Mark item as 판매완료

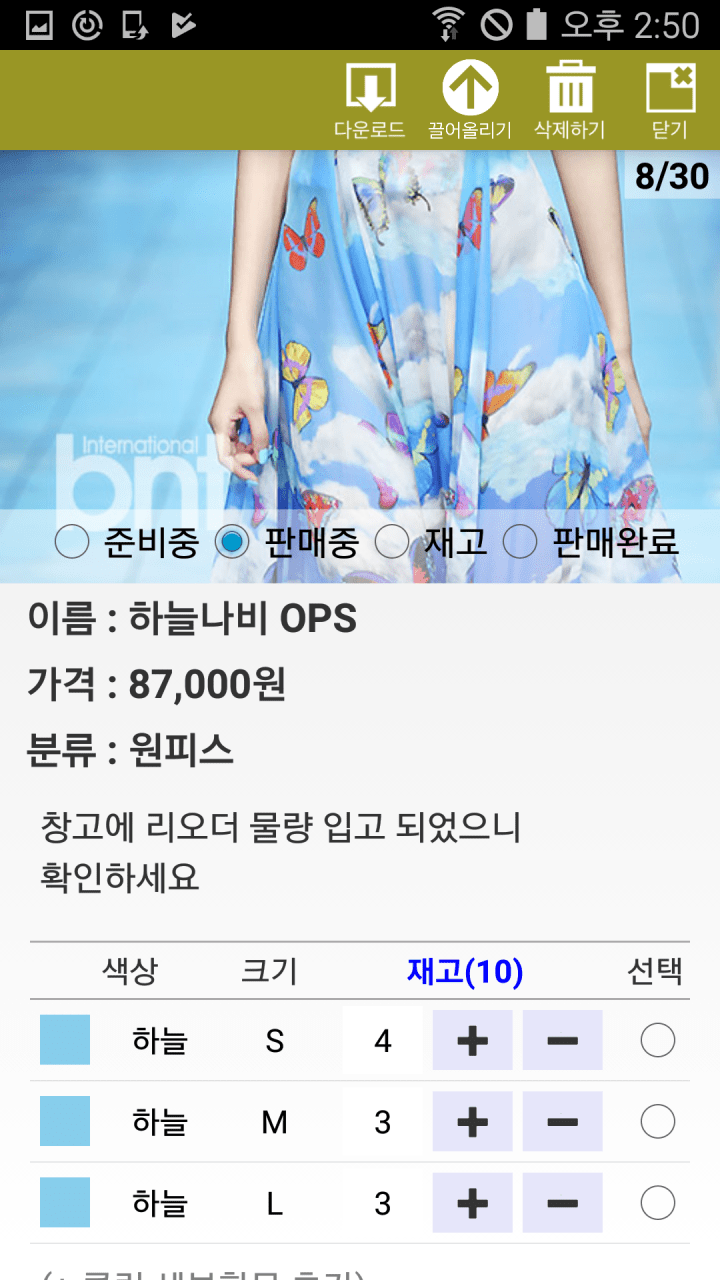(520, 542)
